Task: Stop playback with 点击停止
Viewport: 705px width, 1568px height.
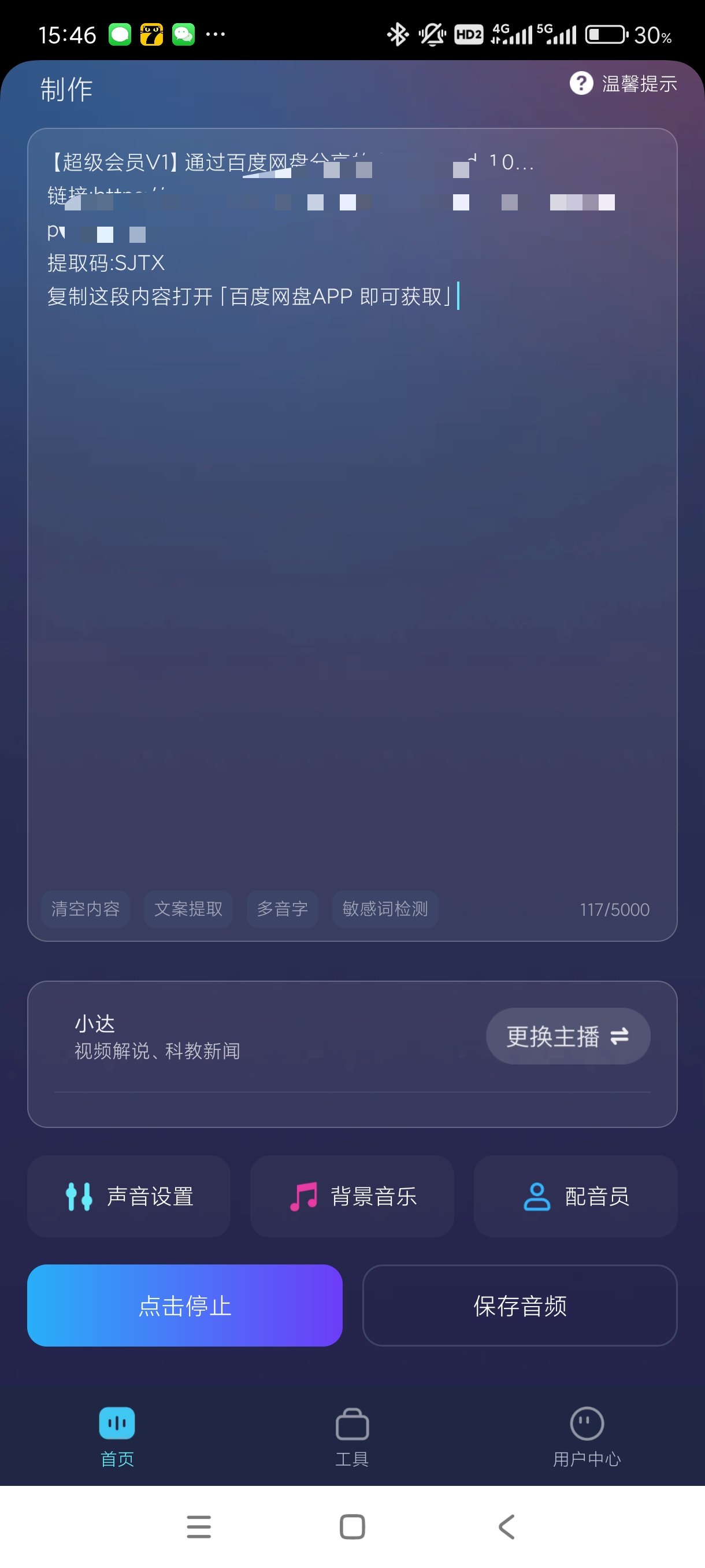Action: 184,1305
